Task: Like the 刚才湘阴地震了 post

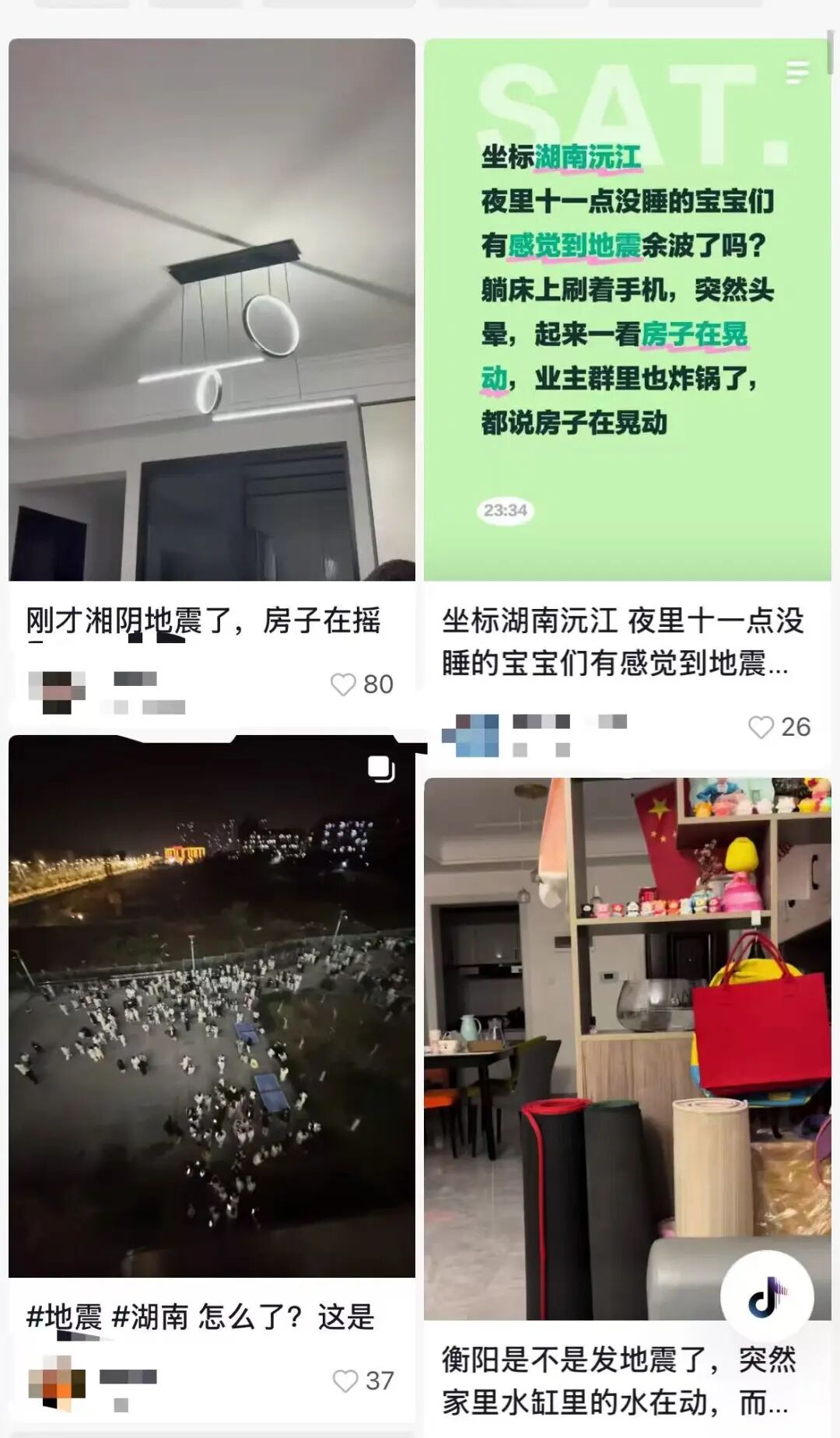Action: pos(343,684)
